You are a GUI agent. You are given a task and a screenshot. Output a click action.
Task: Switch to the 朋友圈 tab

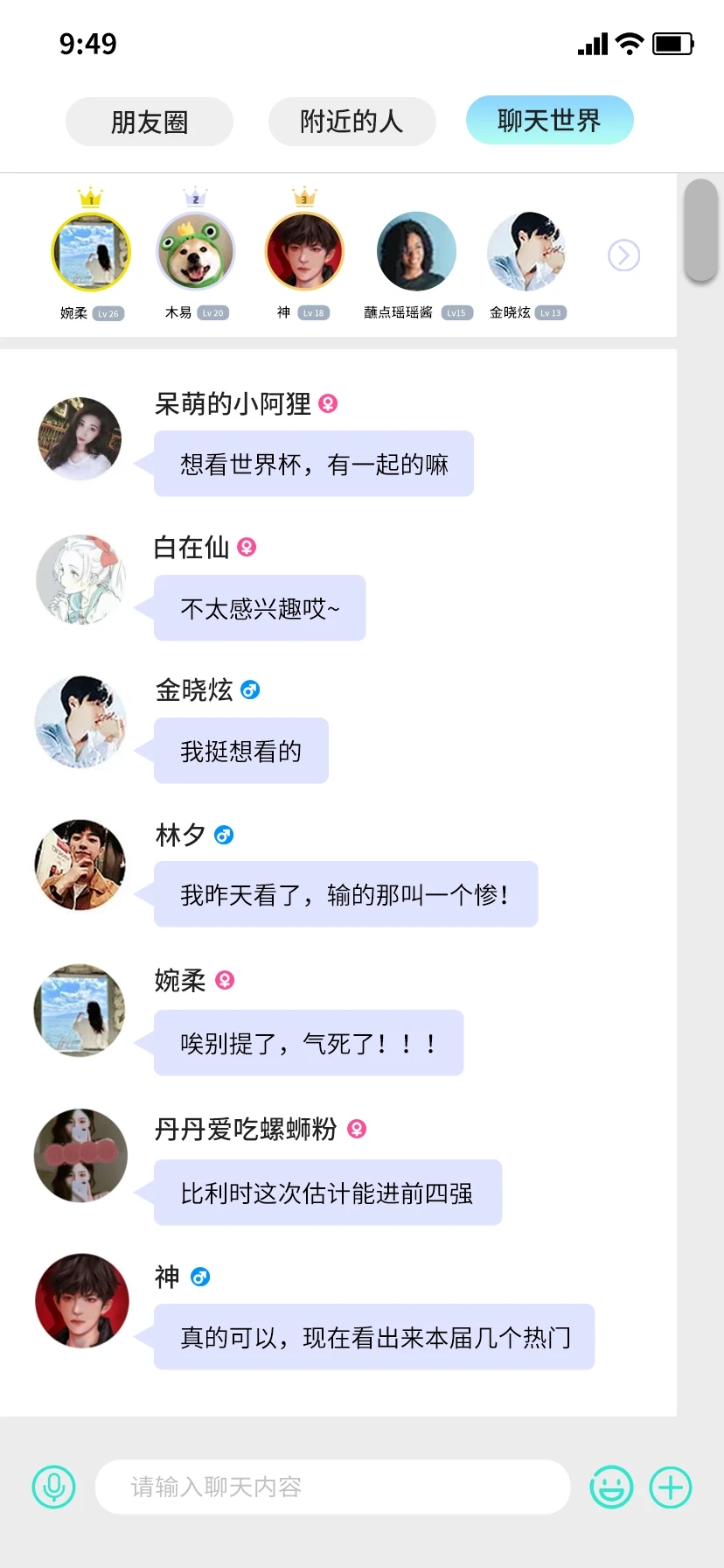point(149,122)
